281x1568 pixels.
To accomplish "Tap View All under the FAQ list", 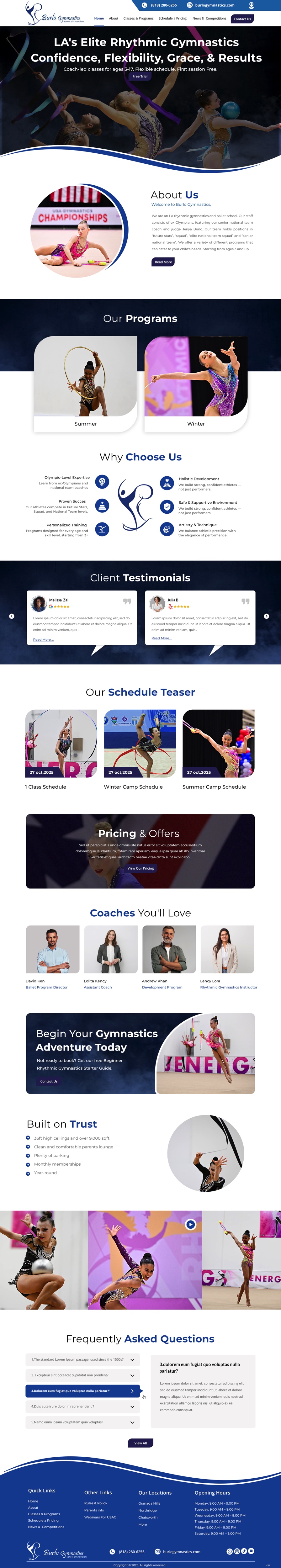I will (x=140, y=1443).
